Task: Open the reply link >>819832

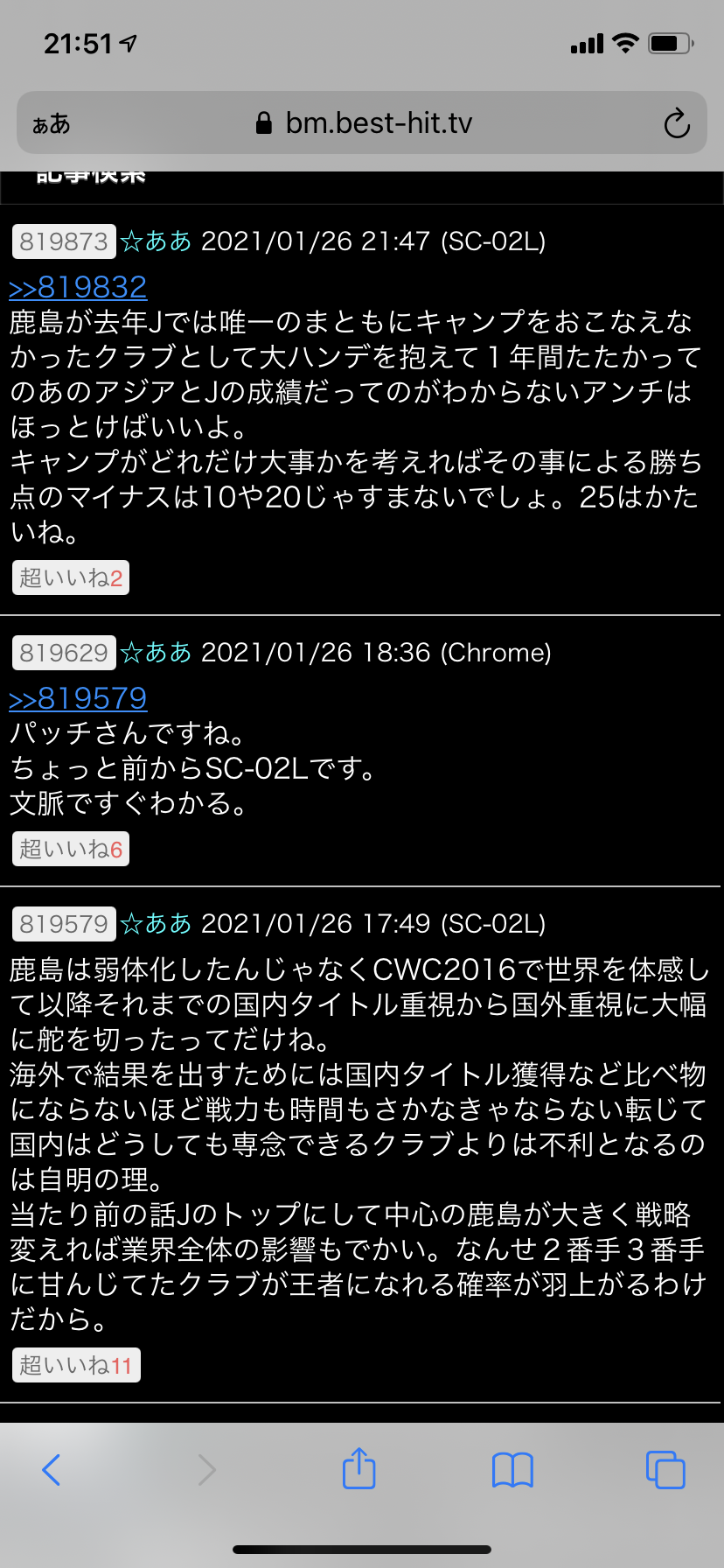Action: (x=78, y=287)
